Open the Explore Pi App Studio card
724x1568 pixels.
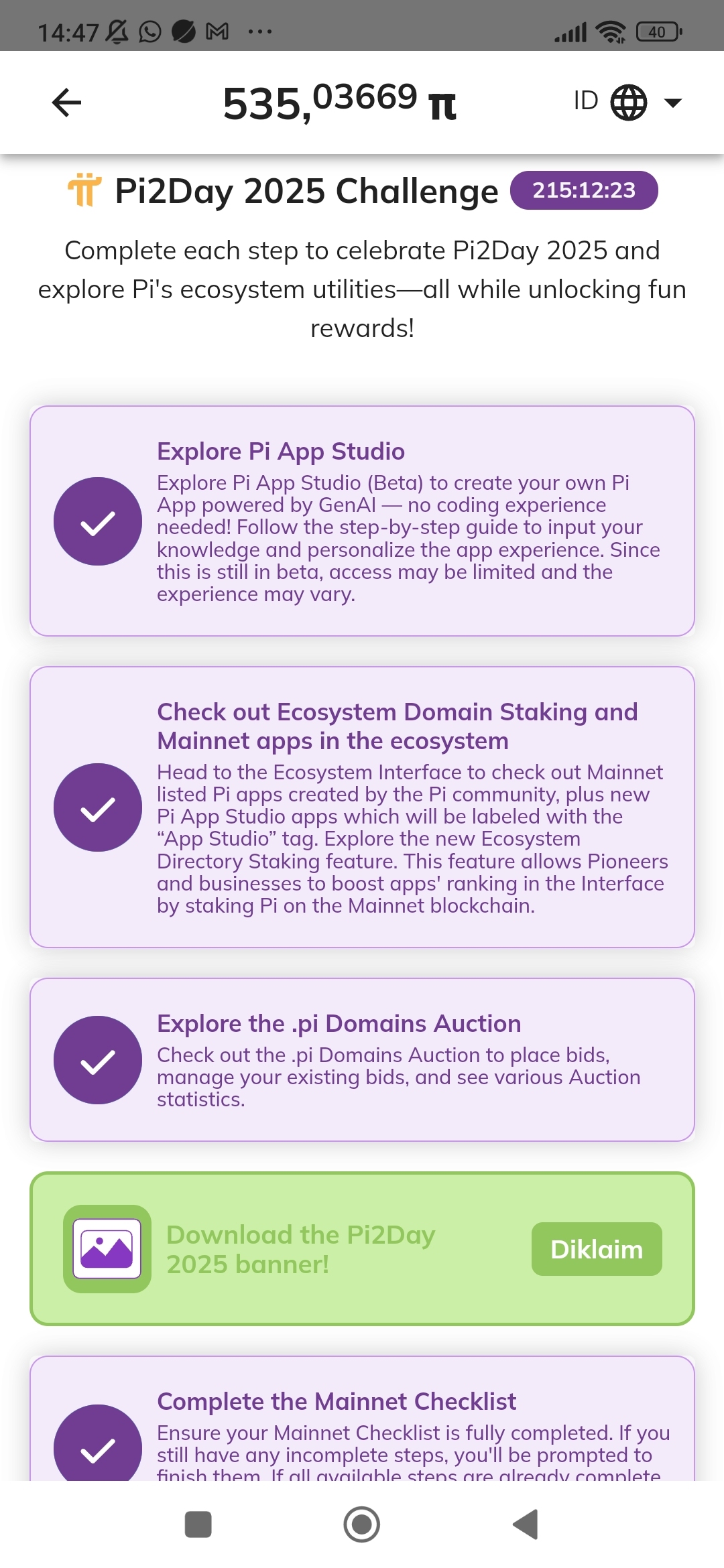click(362, 521)
